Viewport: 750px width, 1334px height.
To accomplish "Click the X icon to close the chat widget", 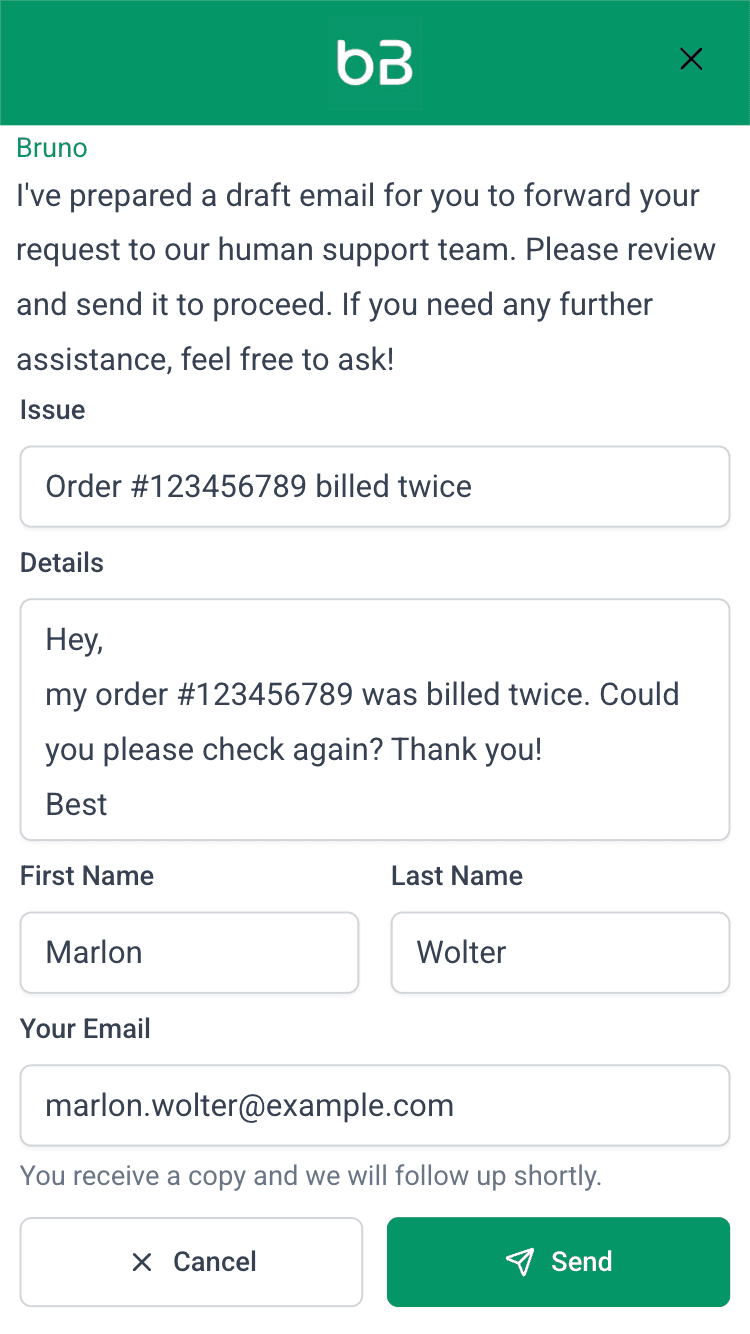I will coord(691,59).
